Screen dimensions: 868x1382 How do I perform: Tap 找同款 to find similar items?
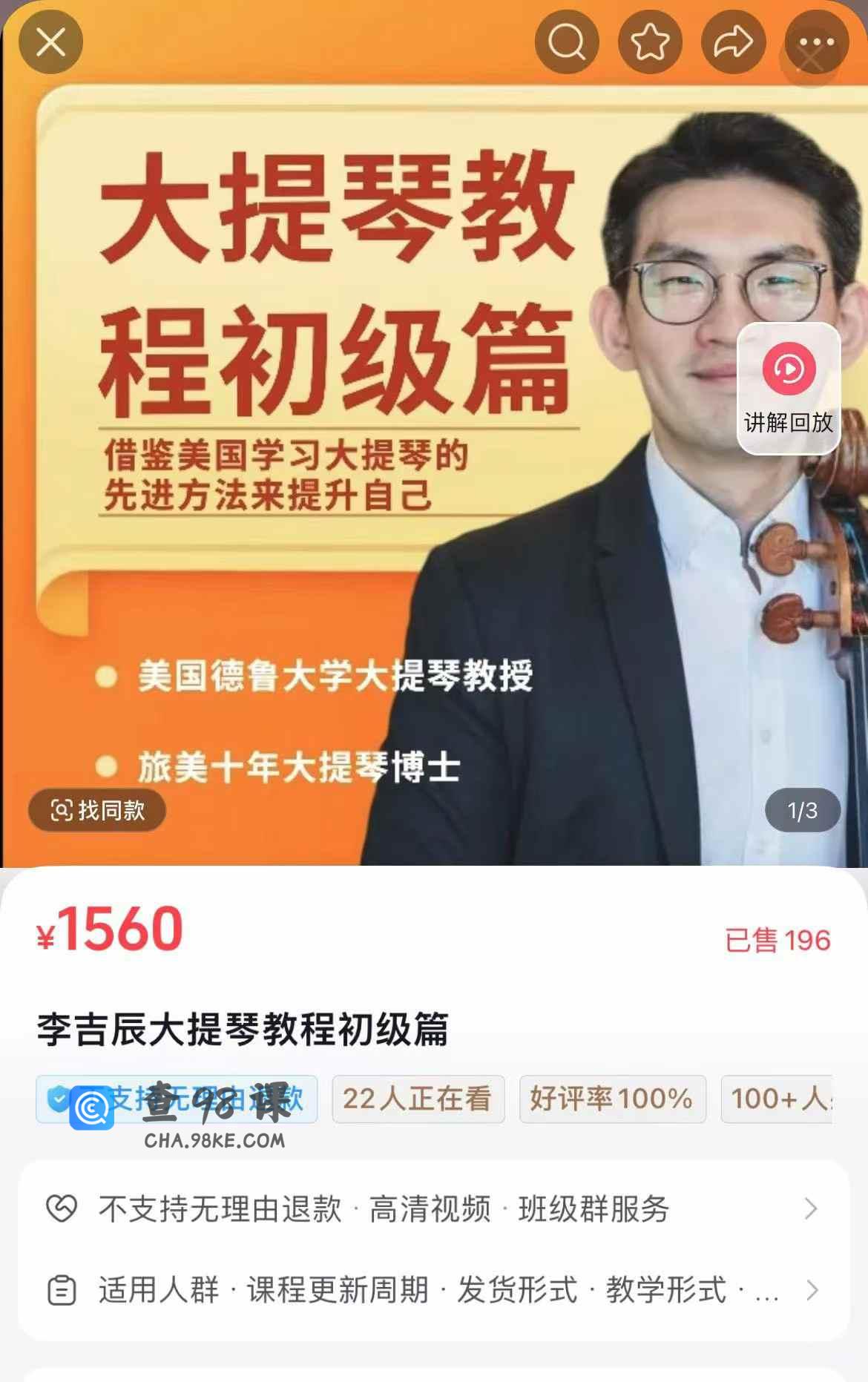pos(97,810)
